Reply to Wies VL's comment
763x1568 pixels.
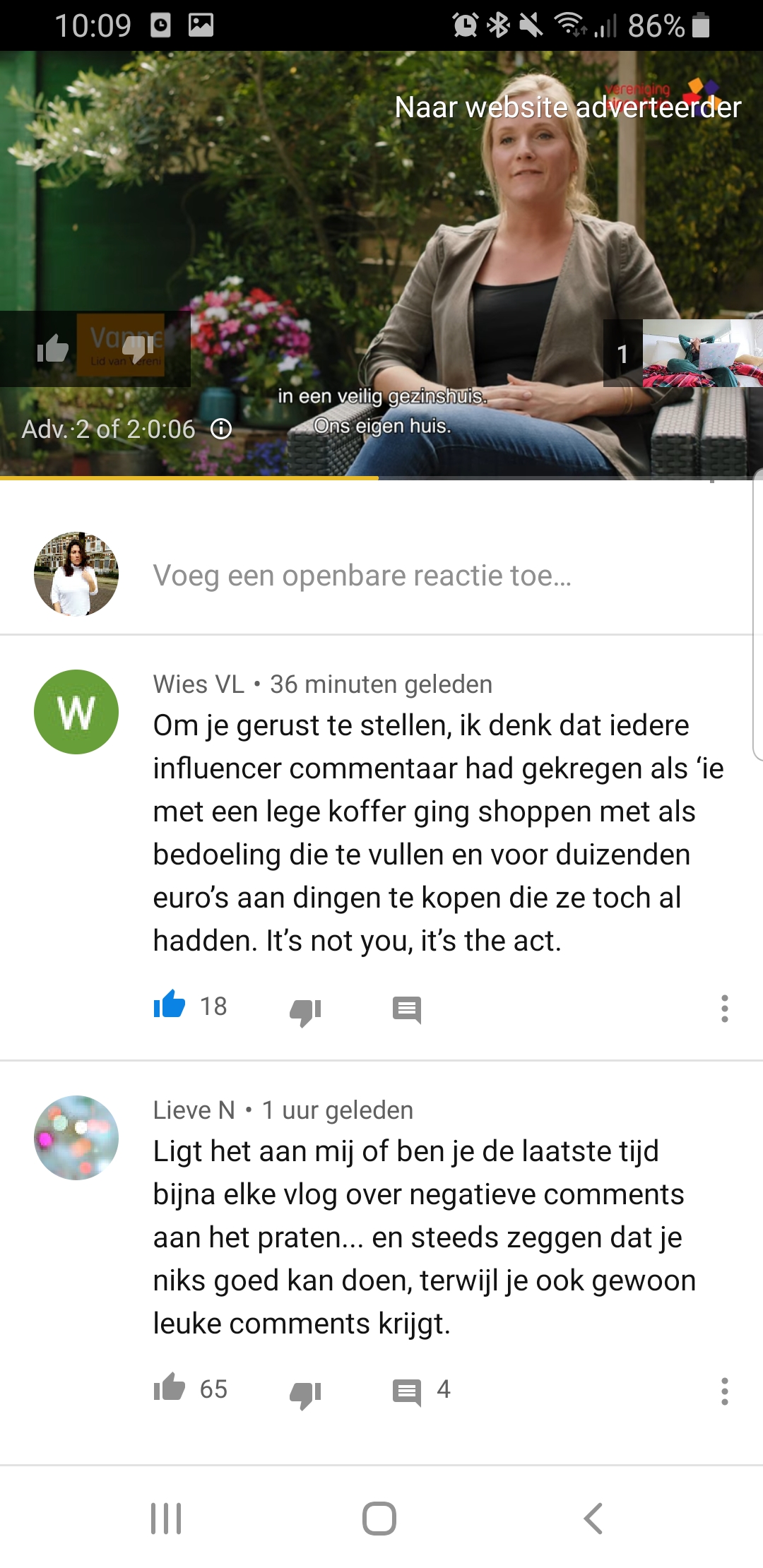[407, 1010]
